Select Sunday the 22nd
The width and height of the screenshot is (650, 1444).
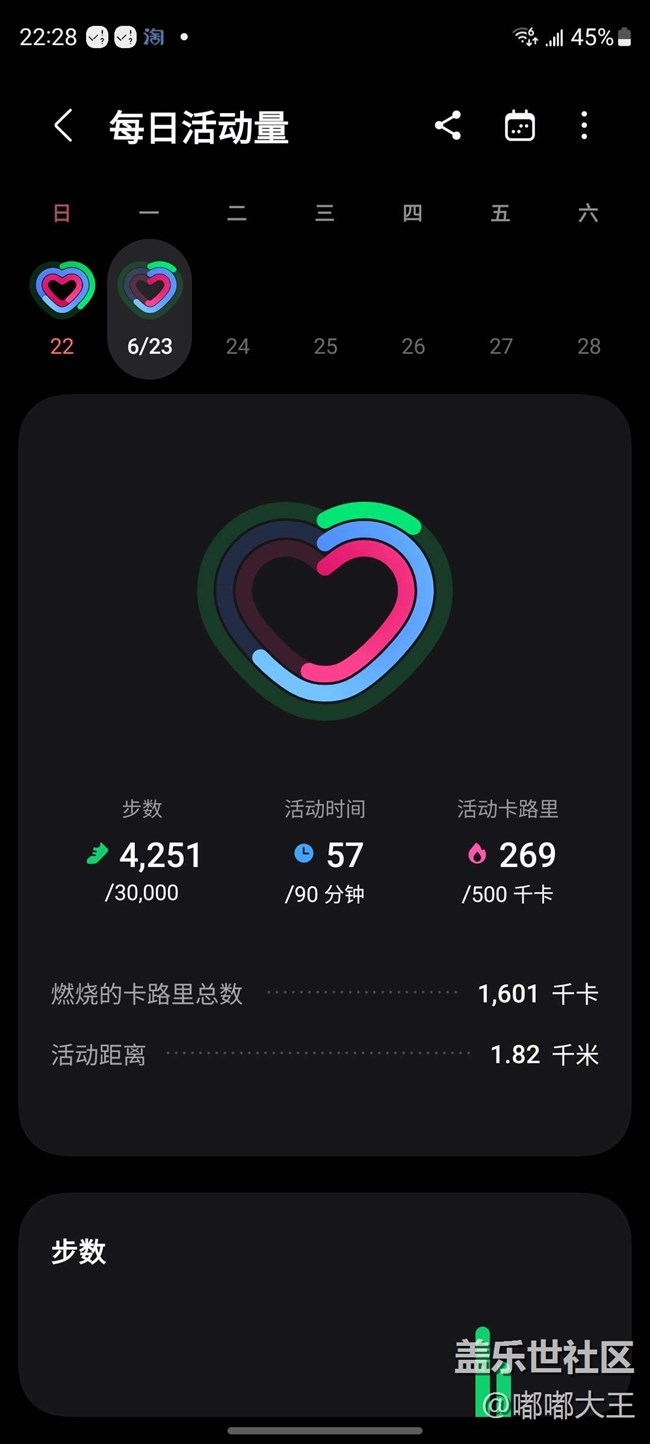(62, 309)
